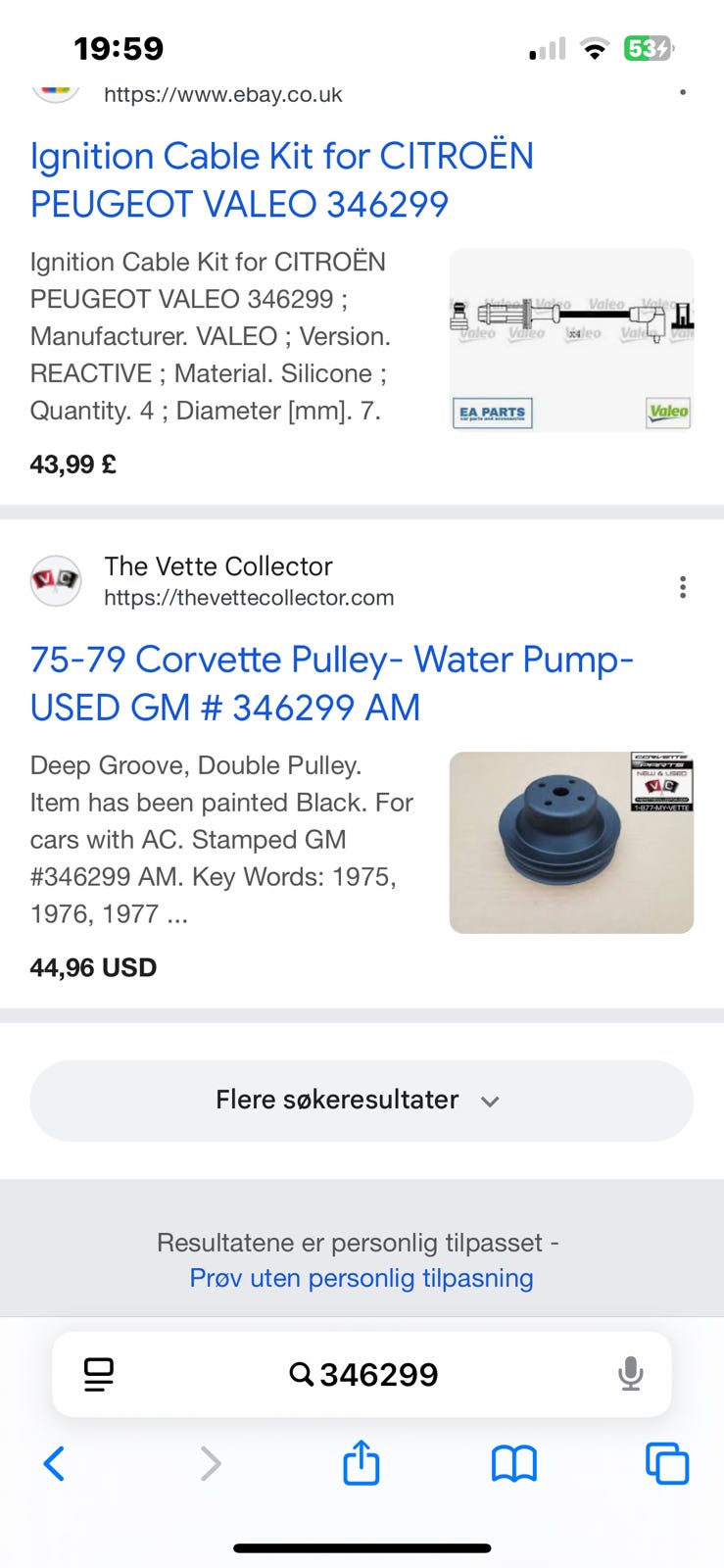724x1568 pixels.
Task: View the ignition cable product image
Action: [571, 340]
